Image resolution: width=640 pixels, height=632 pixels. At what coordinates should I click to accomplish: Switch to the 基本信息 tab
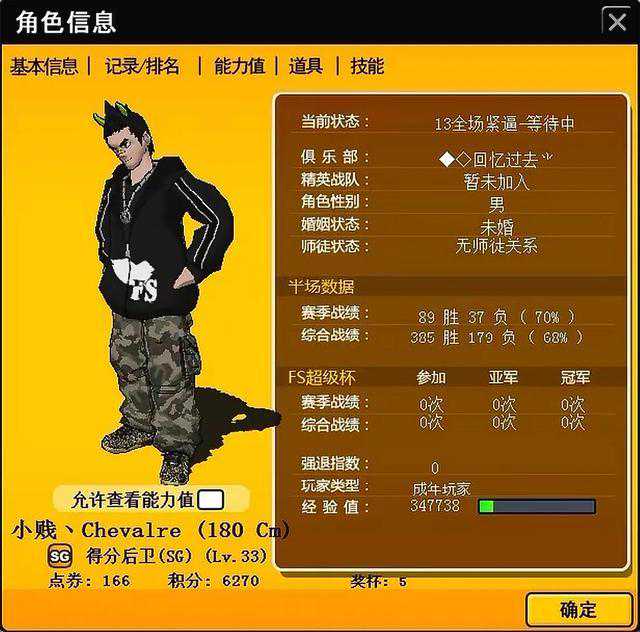coord(44,67)
